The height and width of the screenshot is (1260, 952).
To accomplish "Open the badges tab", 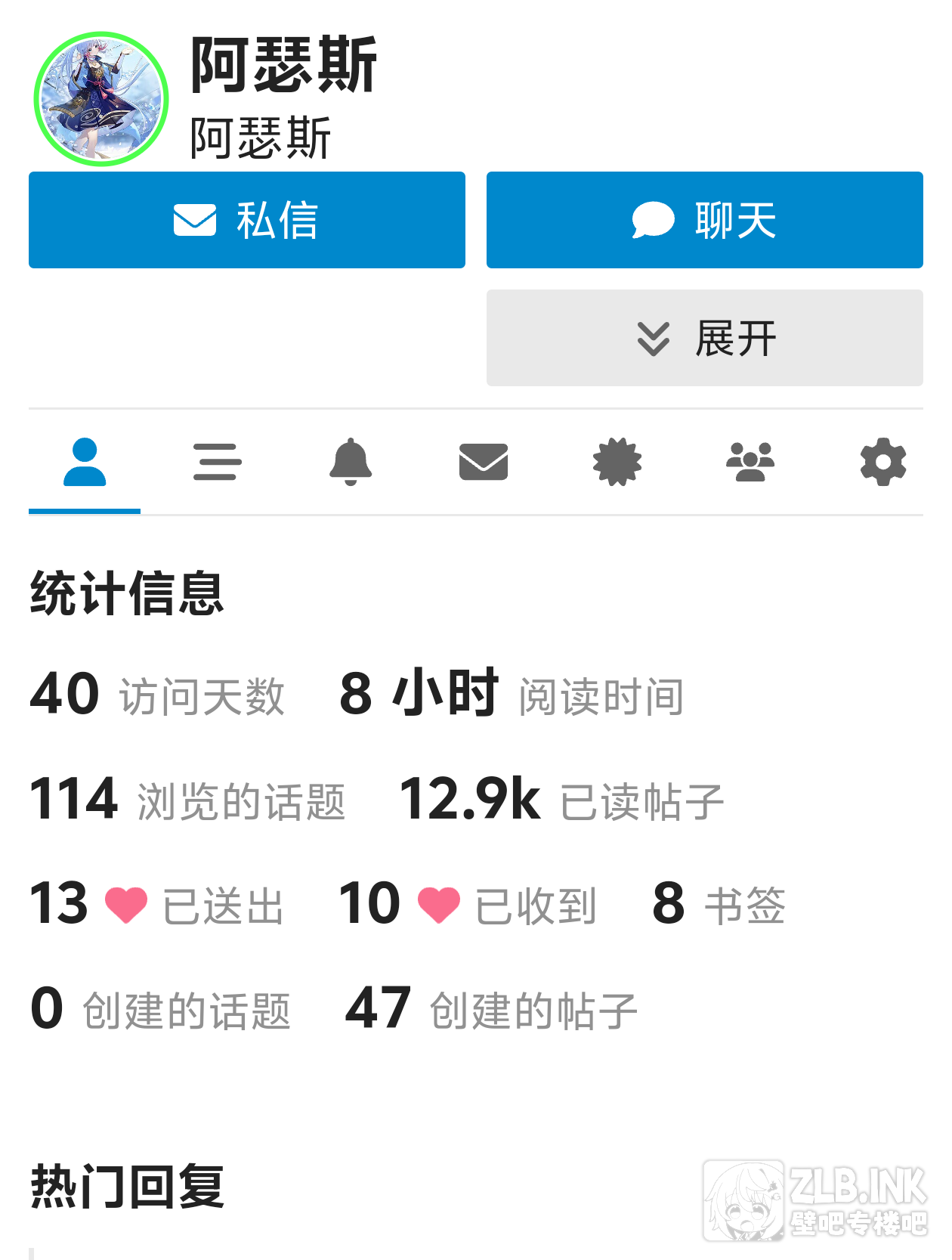I will click(x=617, y=462).
